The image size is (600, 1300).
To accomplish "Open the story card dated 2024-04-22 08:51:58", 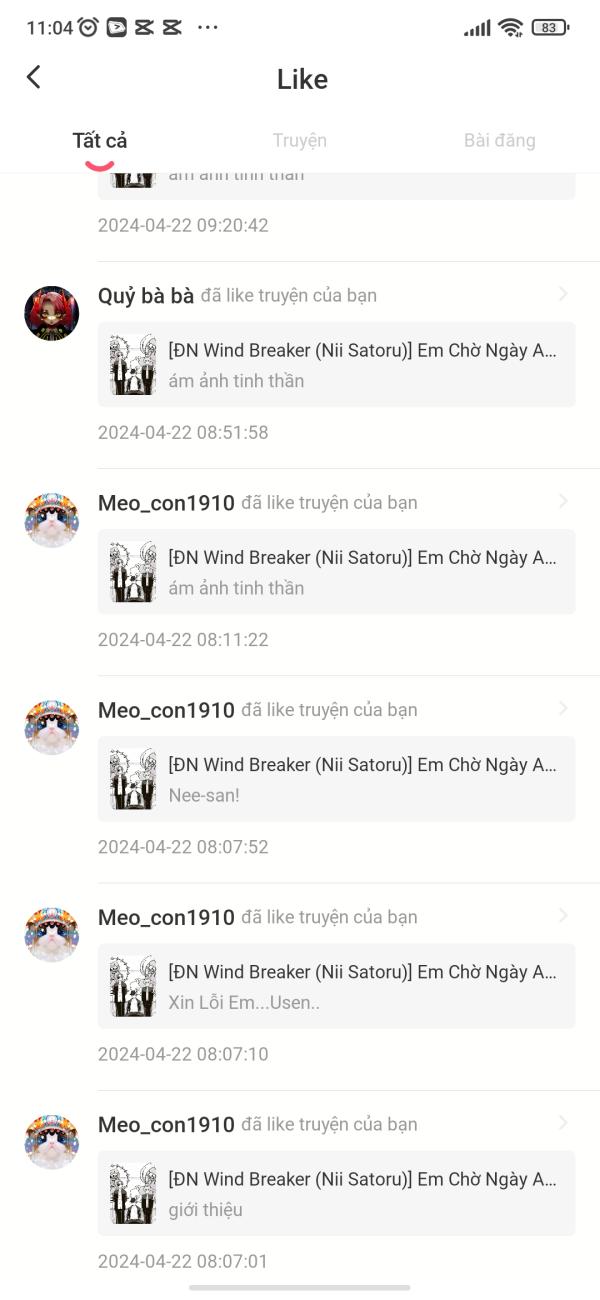I will click(336, 365).
